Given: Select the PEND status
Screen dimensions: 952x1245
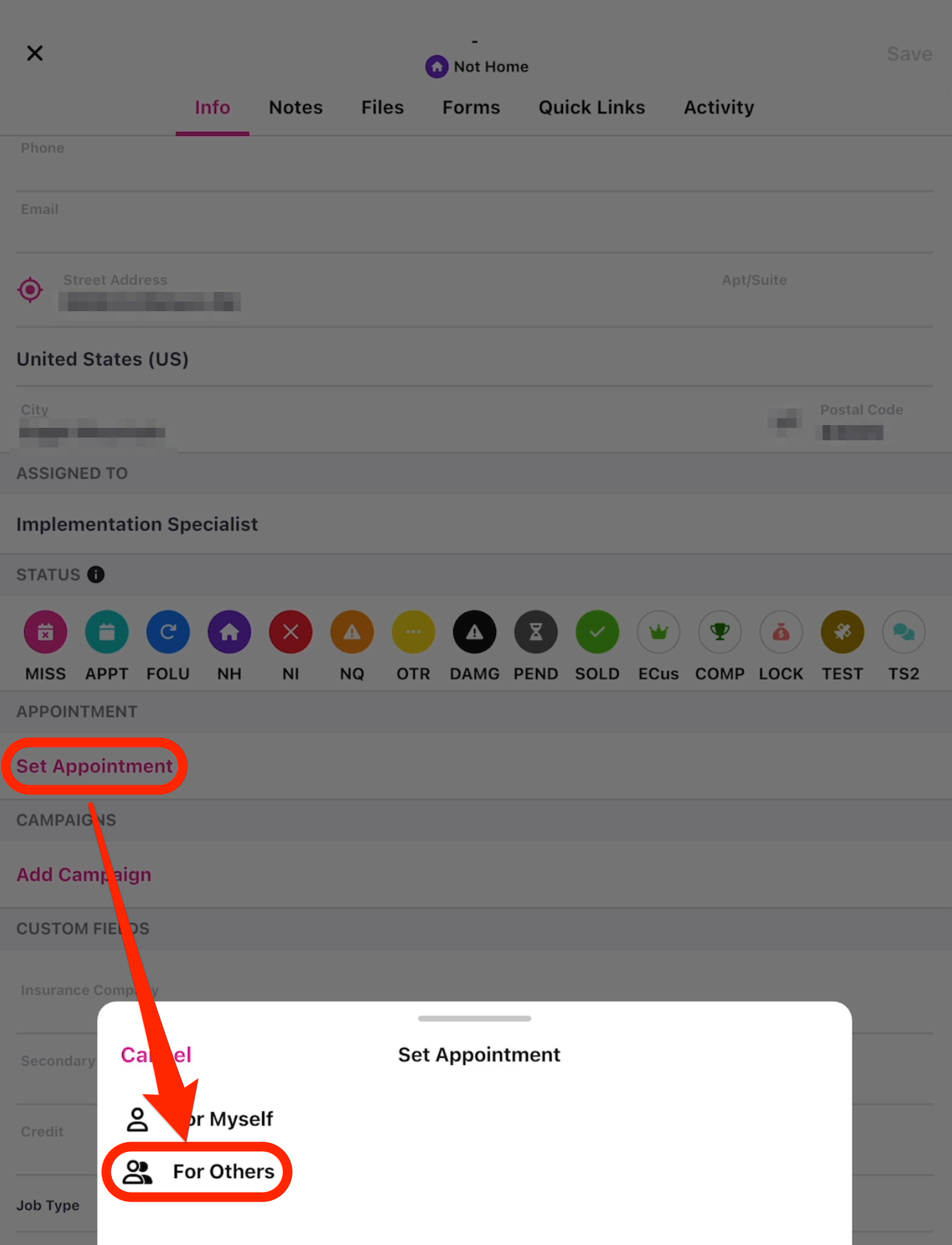Looking at the screenshot, I should pyautogui.click(x=535, y=632).
